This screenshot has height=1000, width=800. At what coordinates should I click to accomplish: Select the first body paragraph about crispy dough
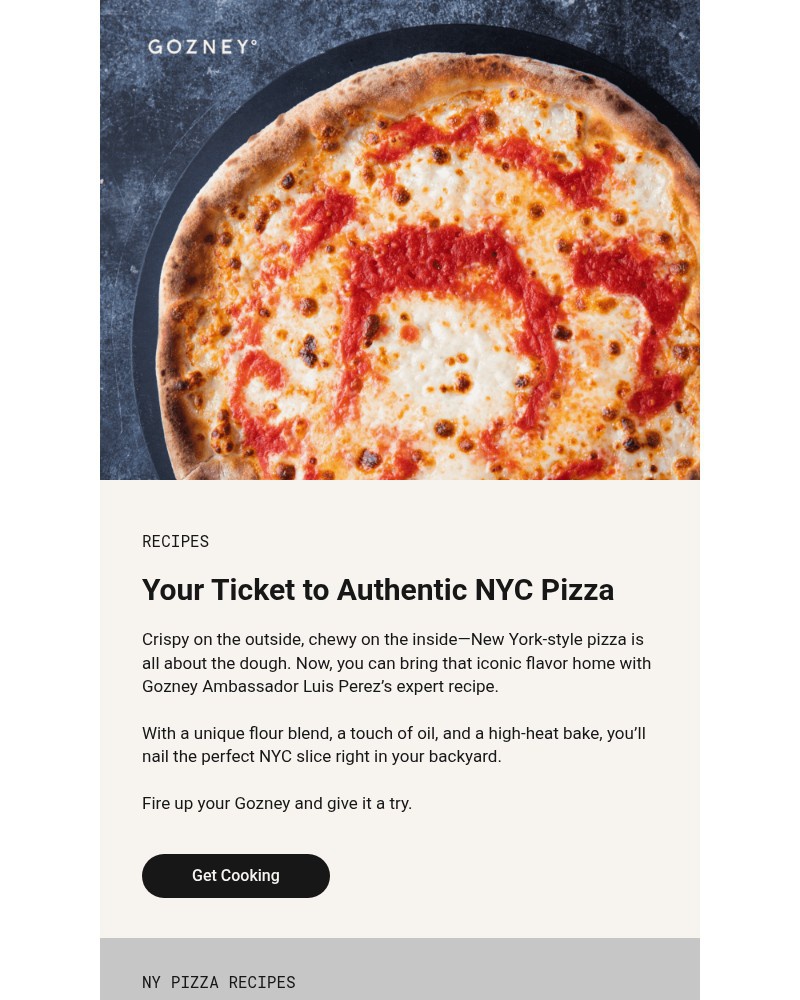click(396, 662)
